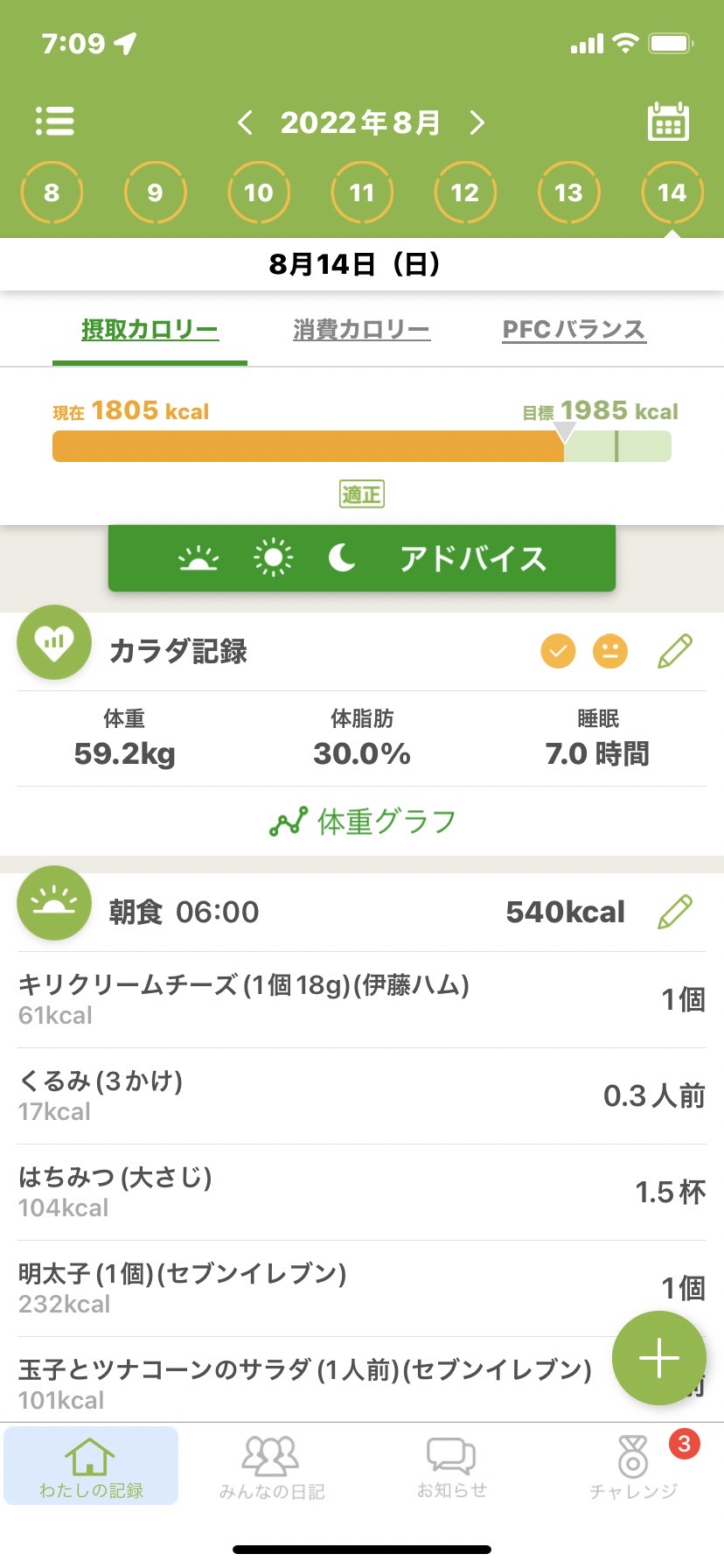Open the アドバイス button
The image size is (724, 1568).
(x=362, y=558)
